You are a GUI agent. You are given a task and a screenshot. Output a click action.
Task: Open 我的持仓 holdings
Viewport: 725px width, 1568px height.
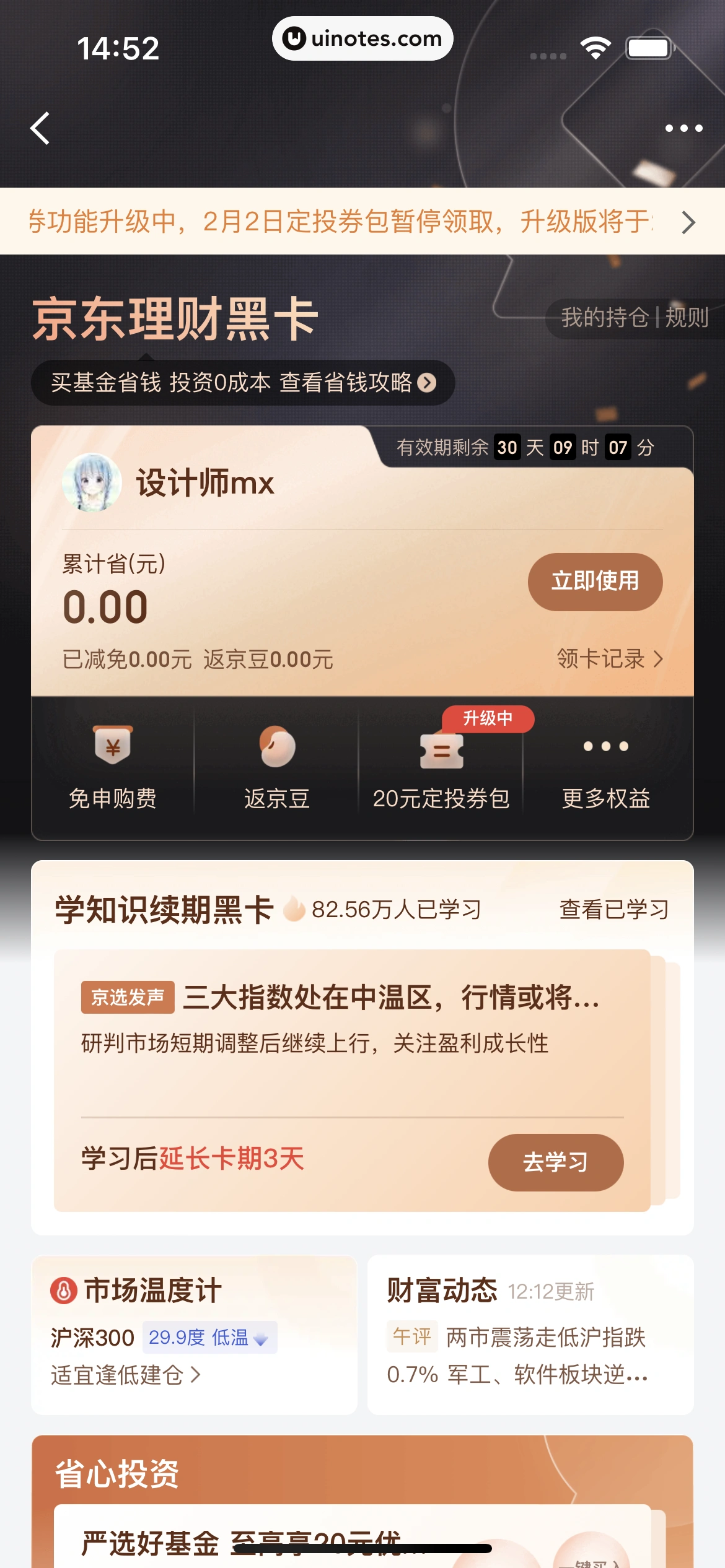tap(604, 318)
